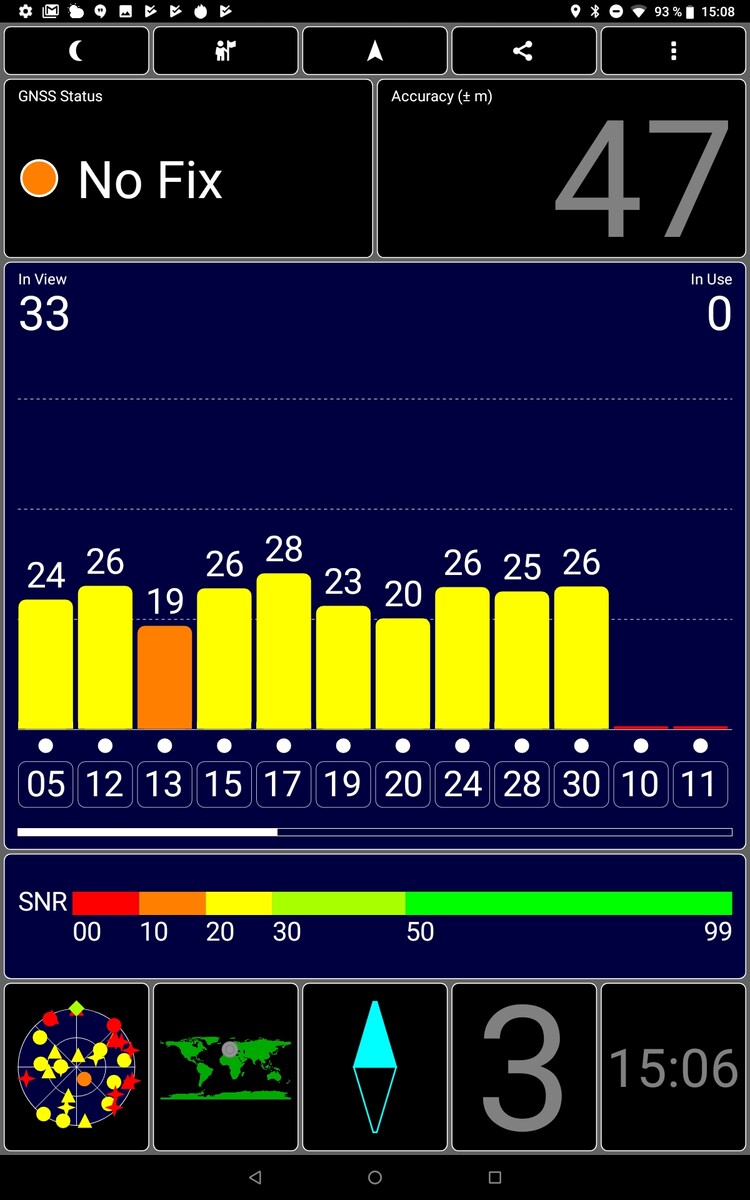Open the 15:06 time tile
The image size is (750, 1200).
tap(673, 1067)
